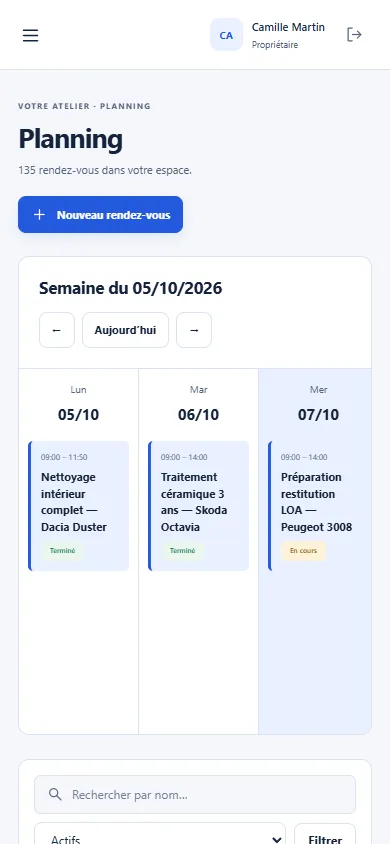Open Camille Martin's profile avatar
Image resolution: width=390 pixels, height=844 pixels.
pos(226,35)
